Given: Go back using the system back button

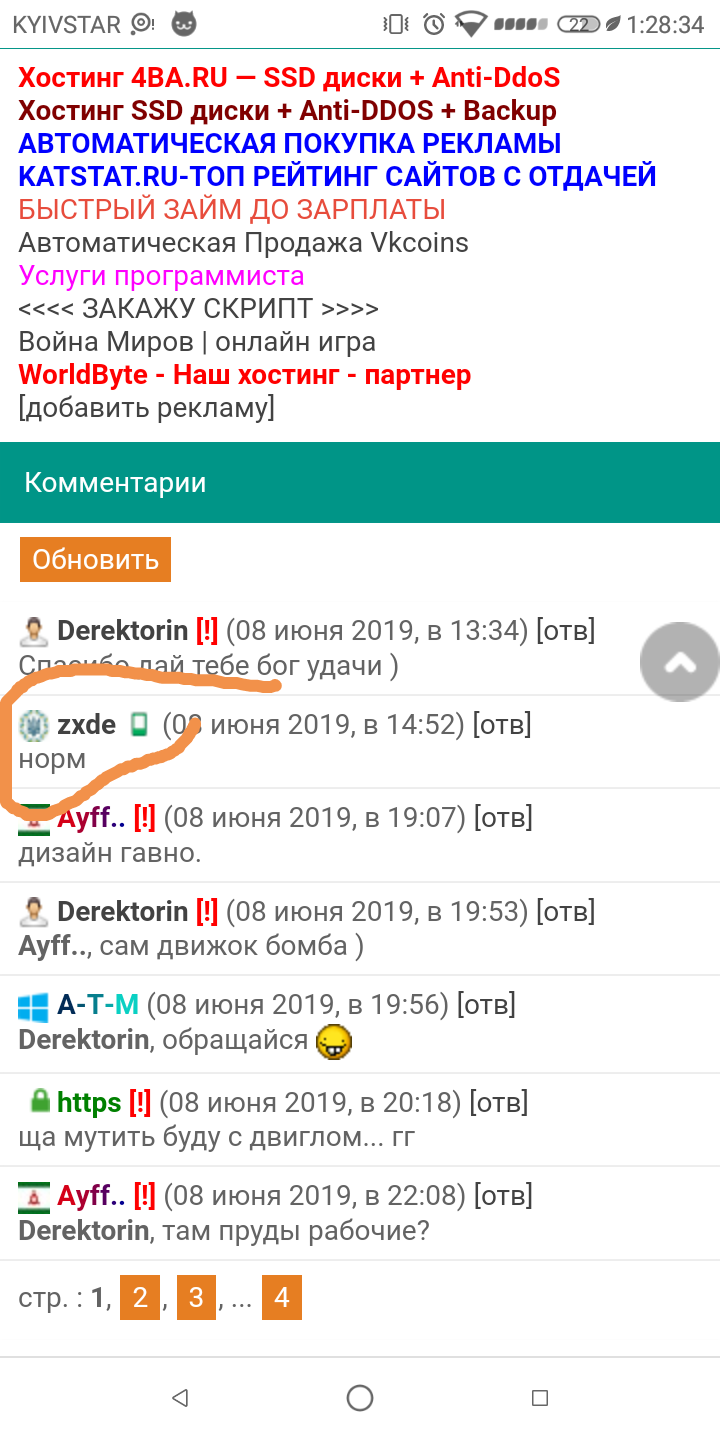Looking at the screenshot, I should tap(180, 1398).
